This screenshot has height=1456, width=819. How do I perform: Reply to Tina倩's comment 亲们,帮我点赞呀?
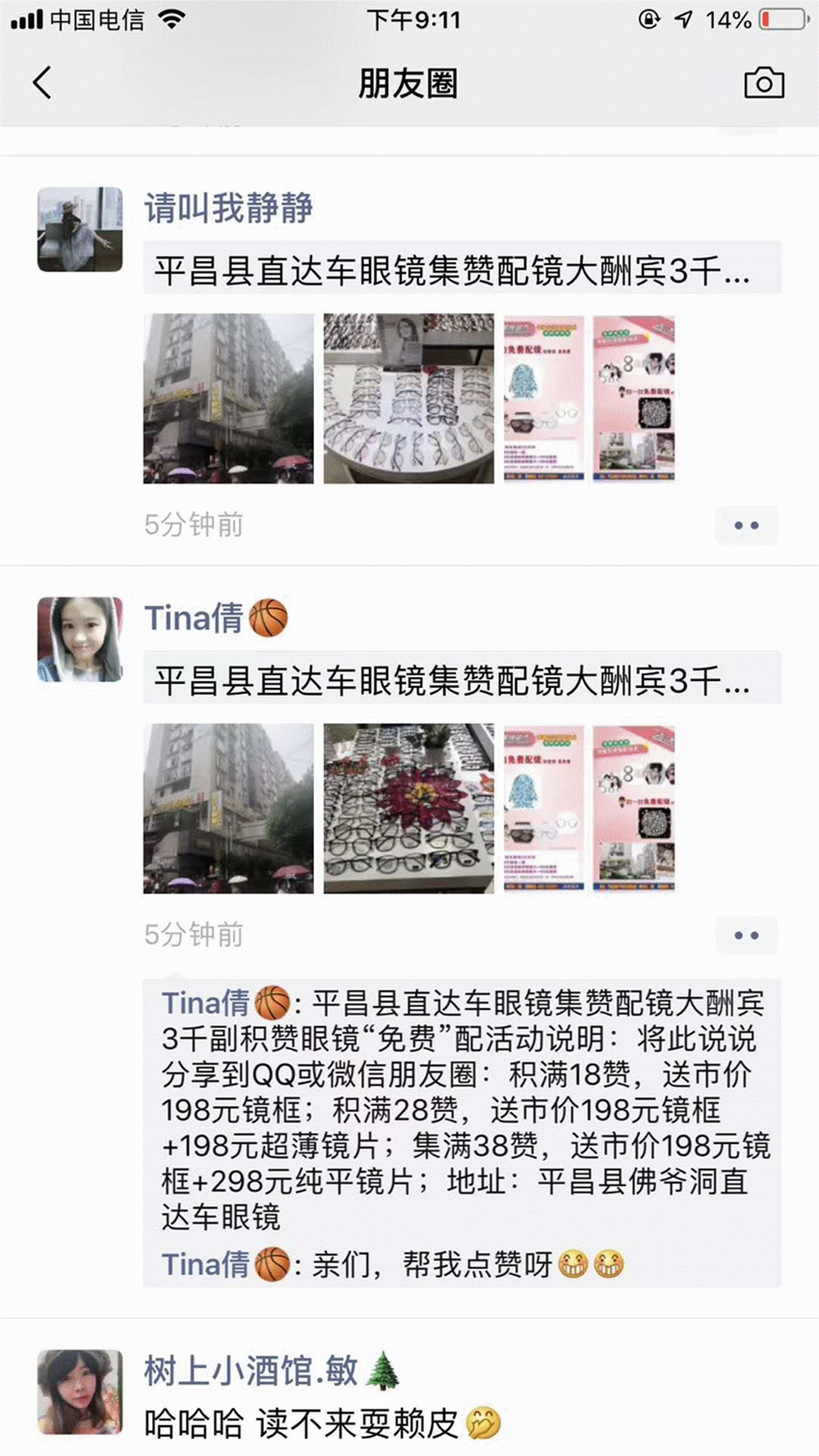pyautogui.click(x=434, y=1264)
